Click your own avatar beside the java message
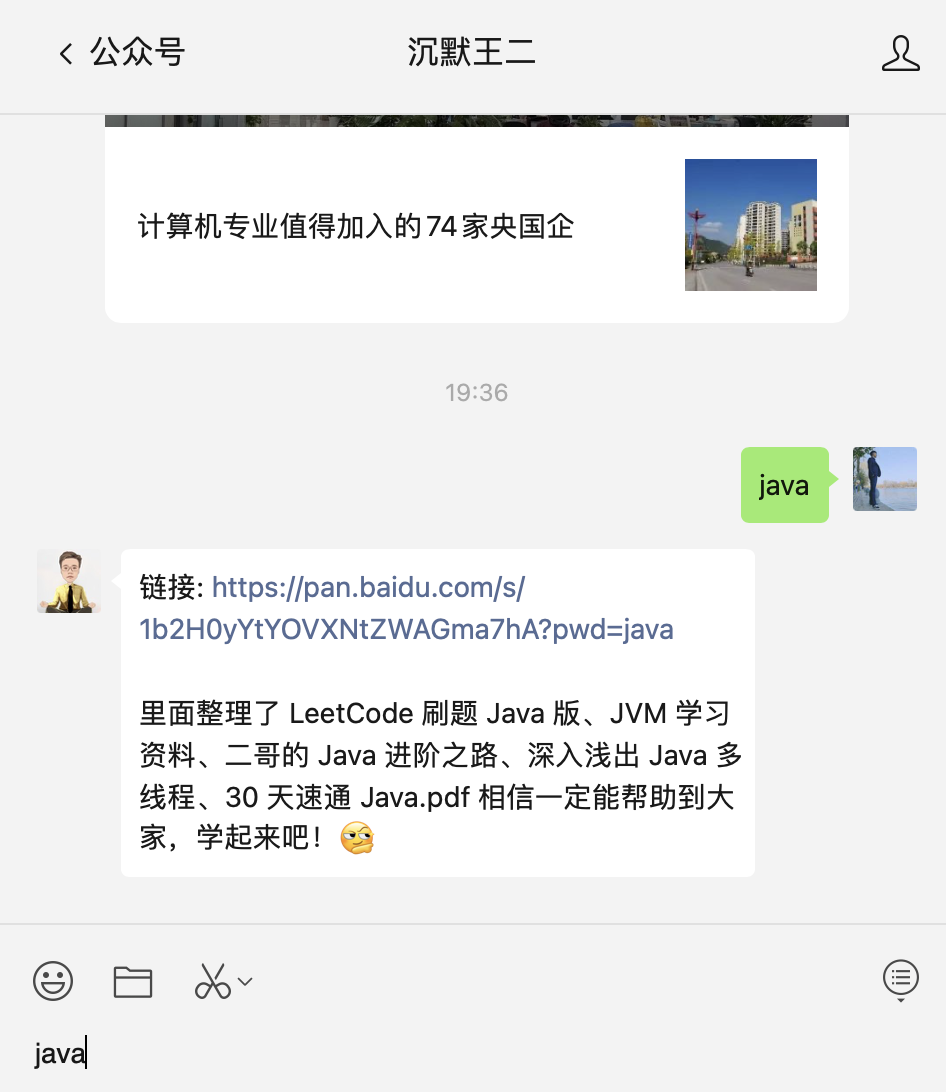The image size is (946, 1092). coord(884,478)
